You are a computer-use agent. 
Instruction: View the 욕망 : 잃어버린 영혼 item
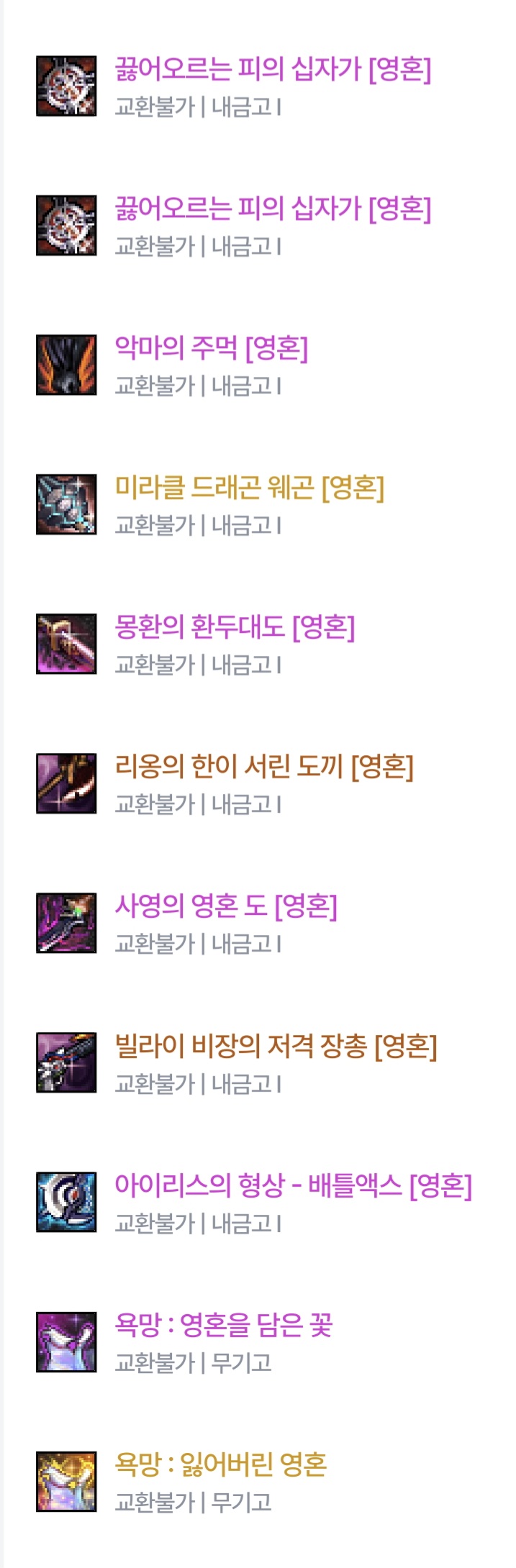click(220, 1466)
